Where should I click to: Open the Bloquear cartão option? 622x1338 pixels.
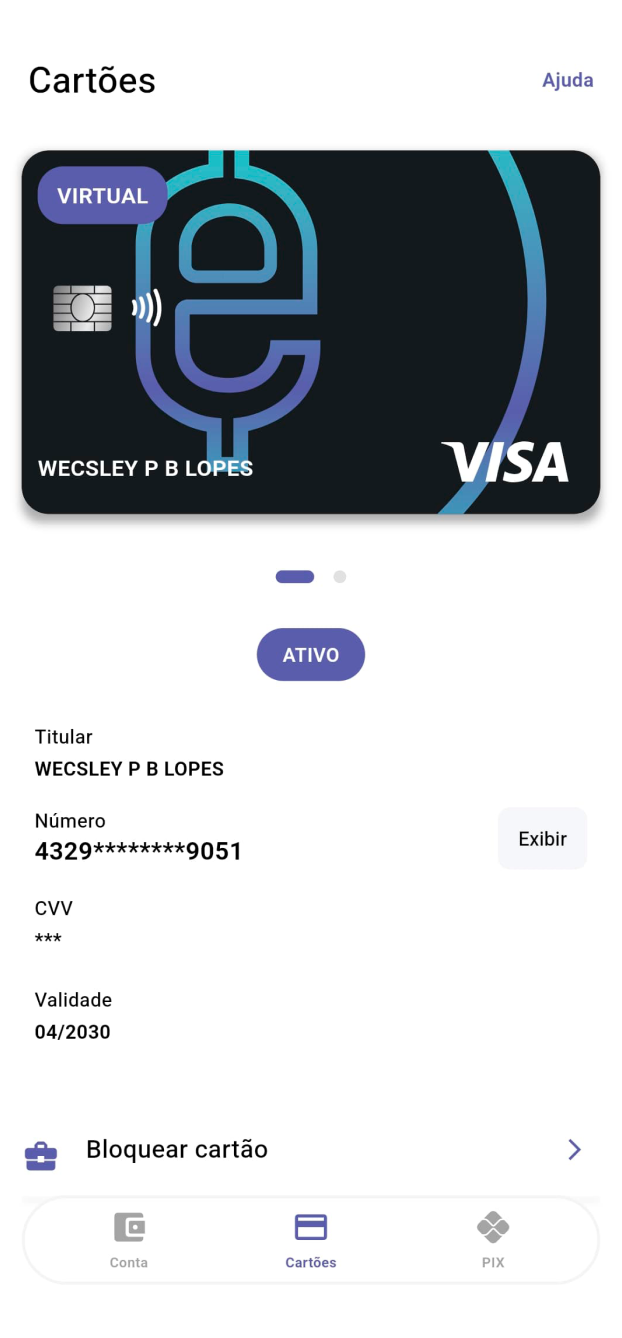click(310, 1150)
